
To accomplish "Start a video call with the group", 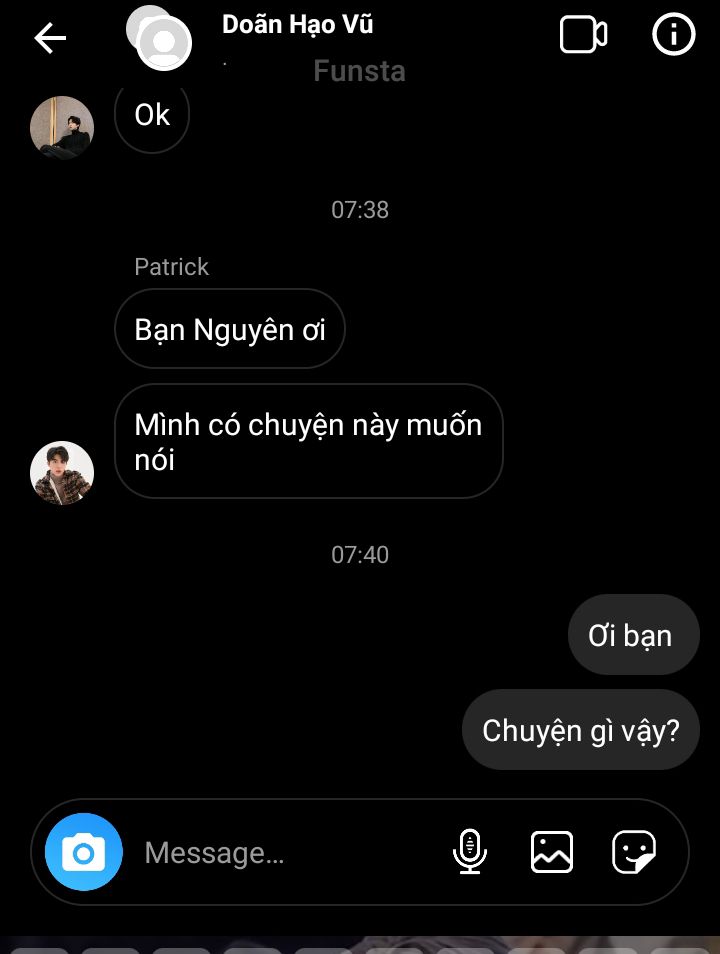I will tap(583, 36).
